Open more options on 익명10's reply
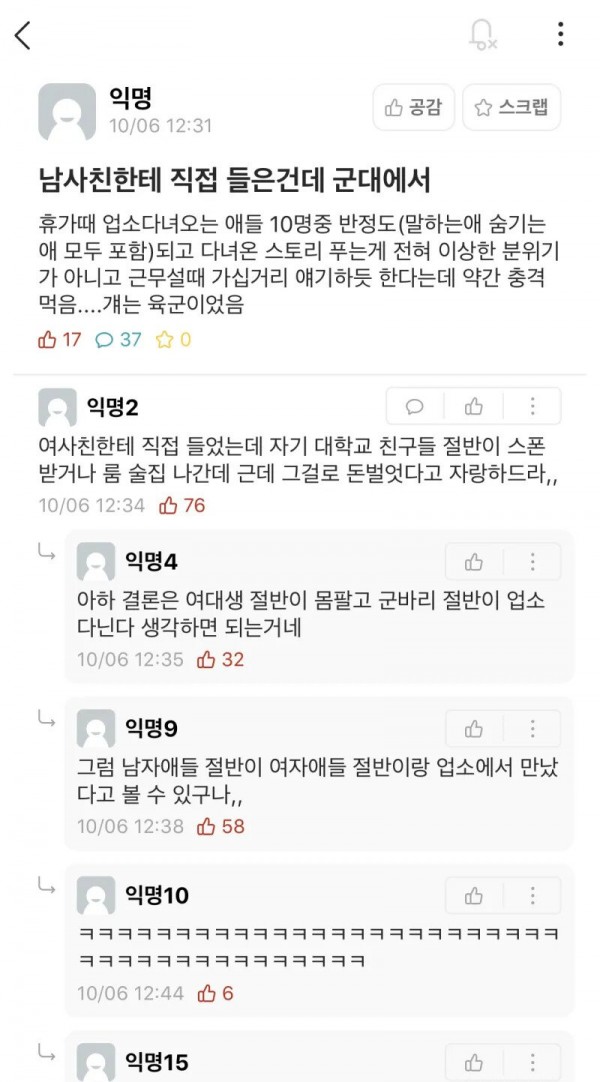The width and height of the screenshot is (600, 1082). [532, 896]
